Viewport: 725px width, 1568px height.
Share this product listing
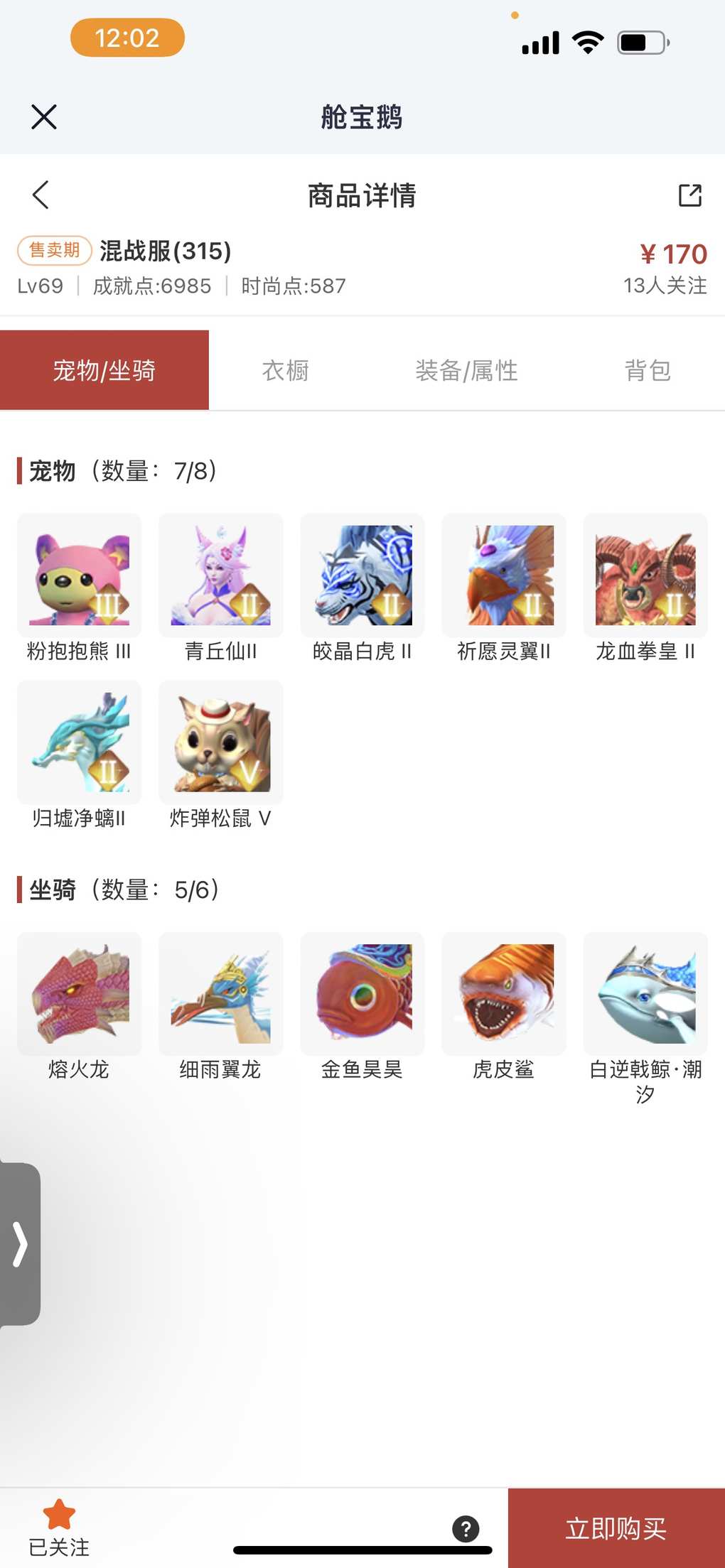pyautogui.click(x=689, y=195)
